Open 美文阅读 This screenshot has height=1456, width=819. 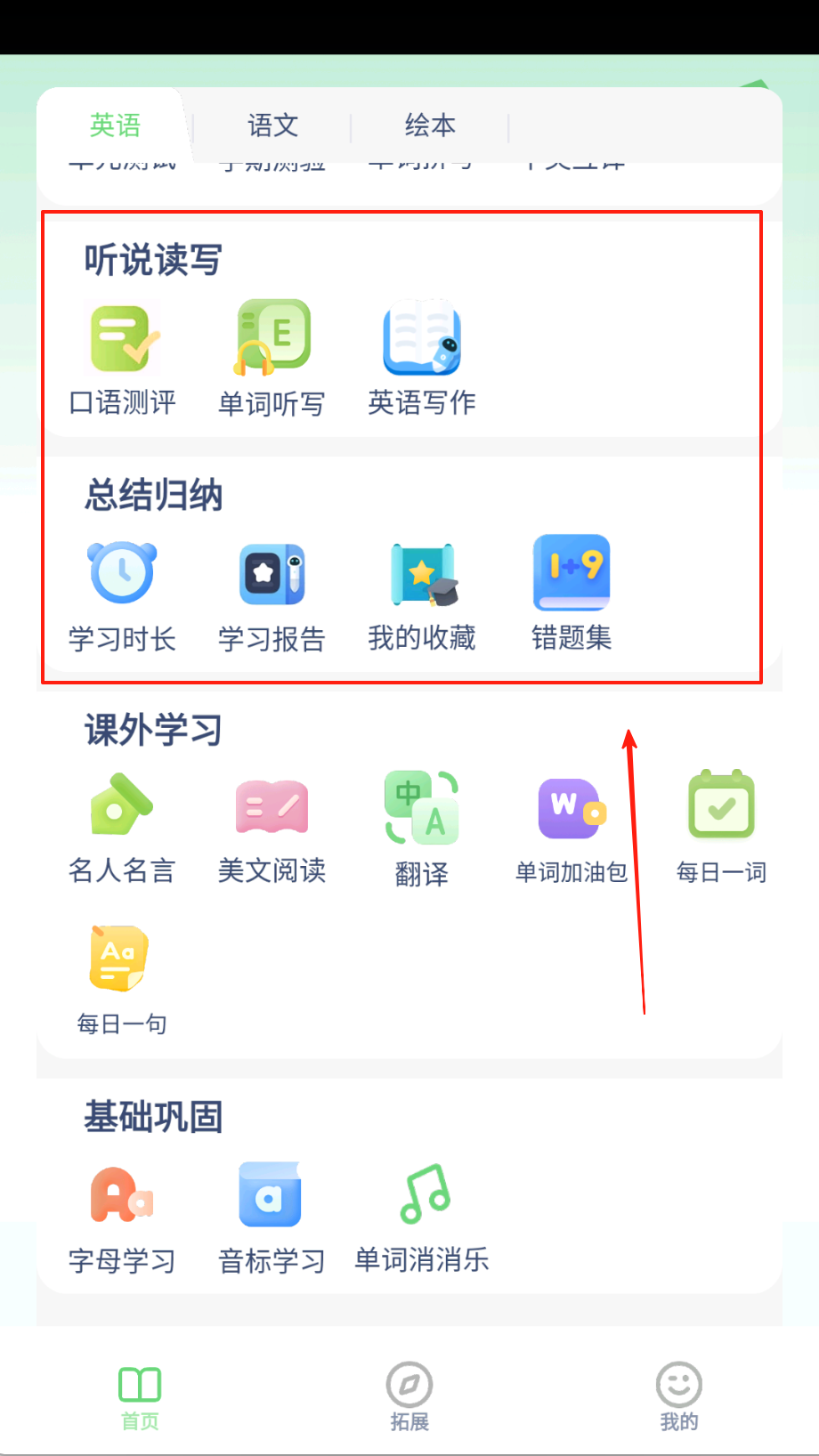pos(272,829)
